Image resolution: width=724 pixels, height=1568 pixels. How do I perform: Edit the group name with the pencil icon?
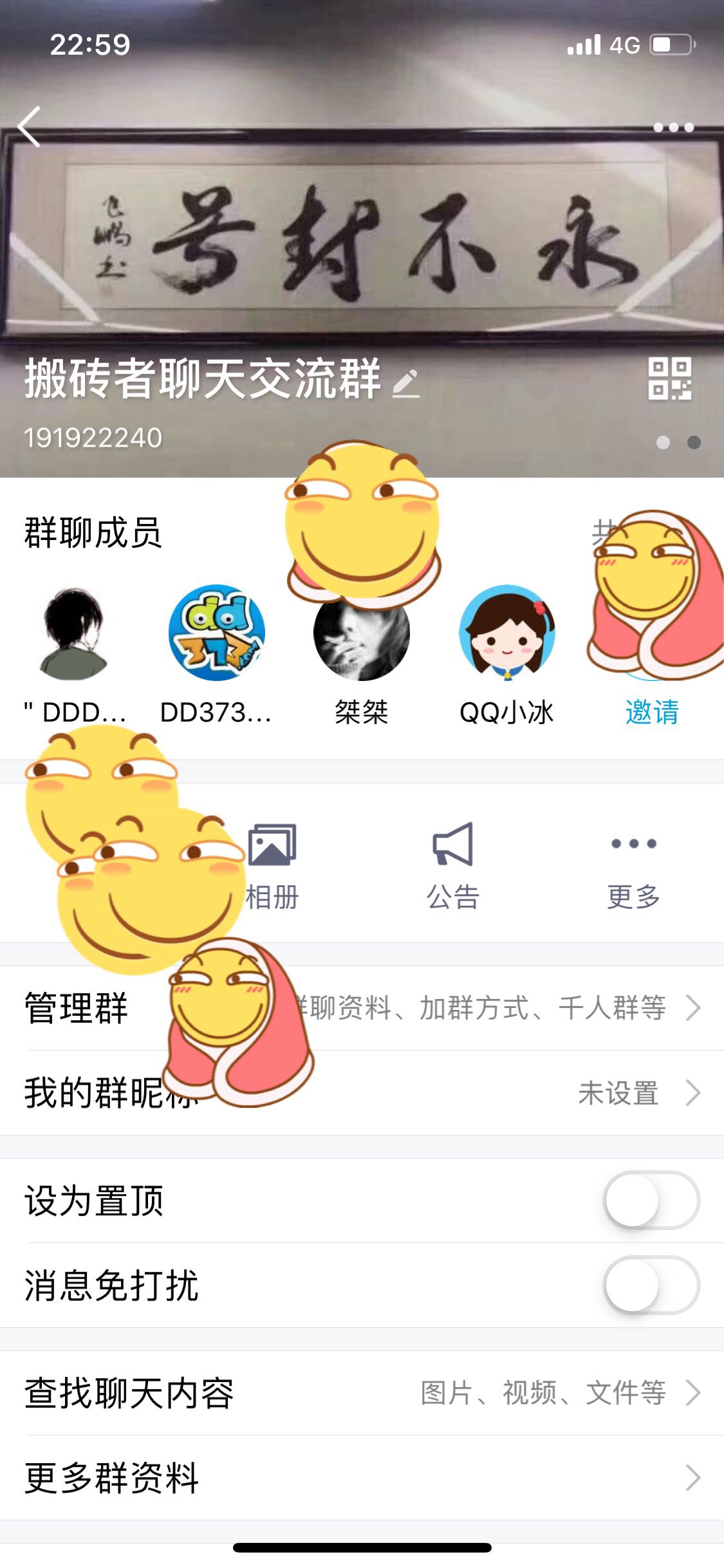click(406, 382)
